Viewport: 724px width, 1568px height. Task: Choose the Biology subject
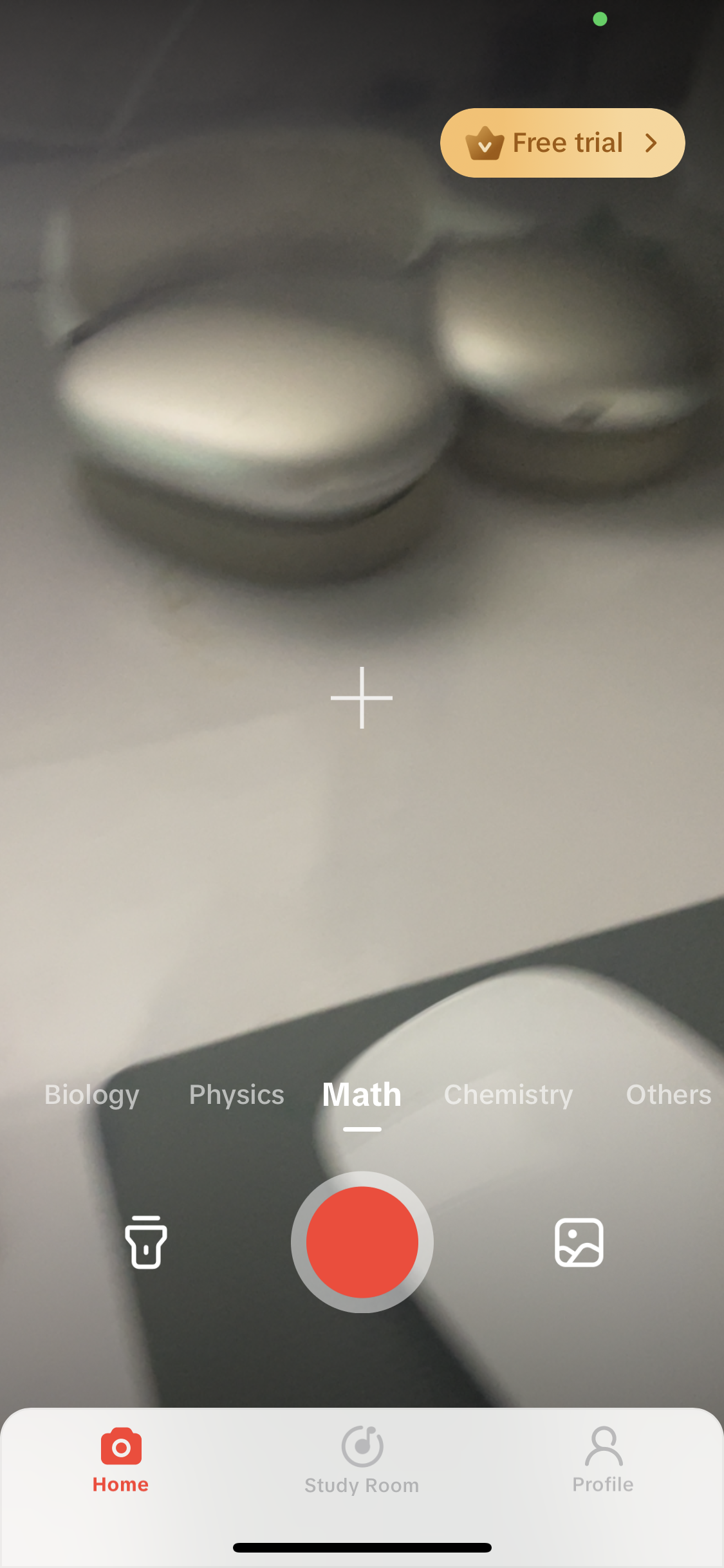tap(92, 1094)
